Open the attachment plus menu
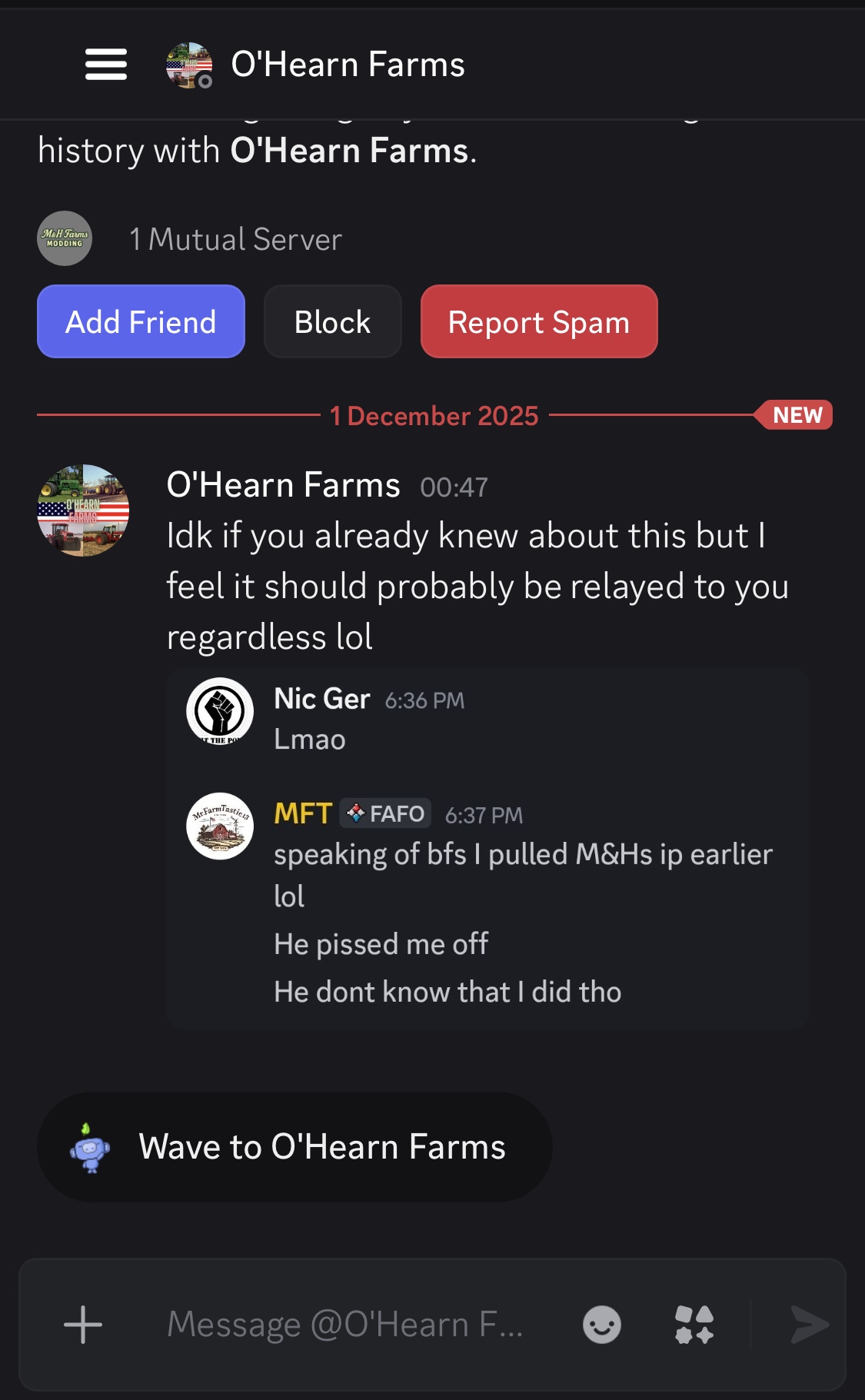 [x=83, y=1325]
